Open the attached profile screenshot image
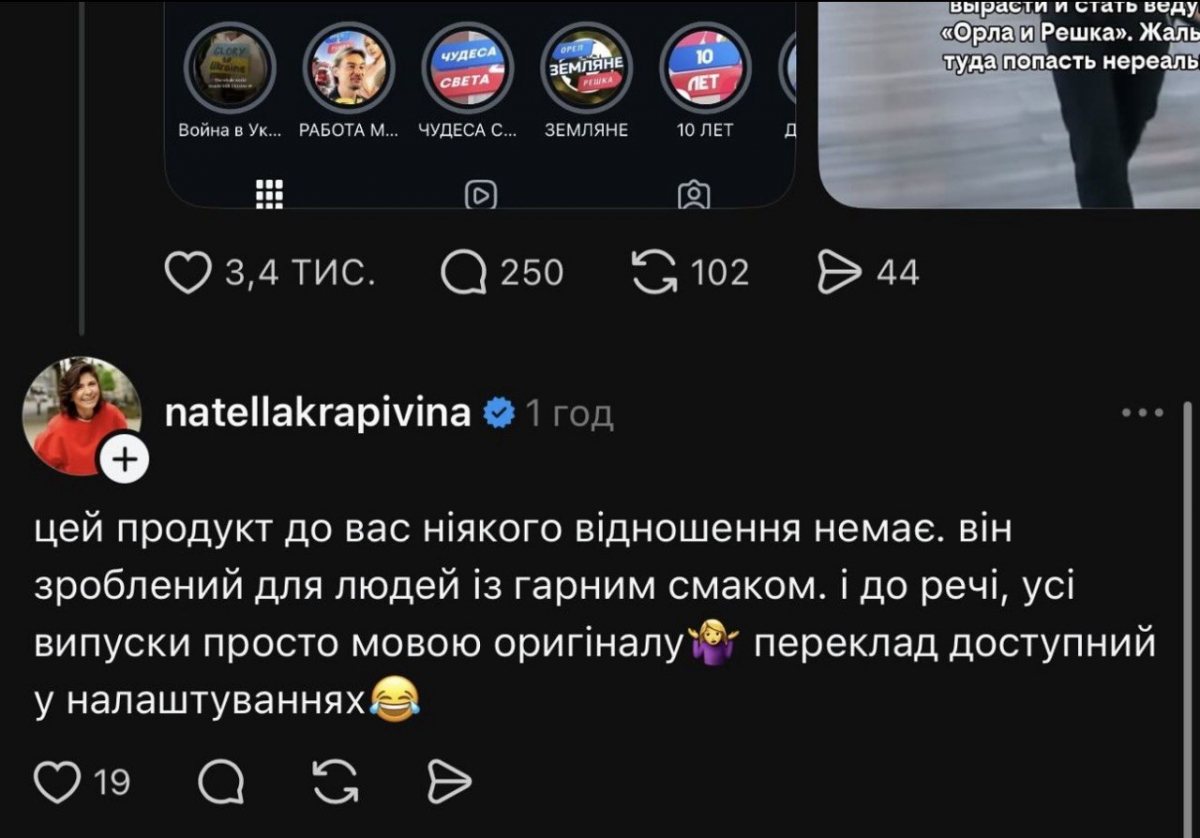Image resolution: width=1200 pixels, height=838 pixels. tap(480, 100)
